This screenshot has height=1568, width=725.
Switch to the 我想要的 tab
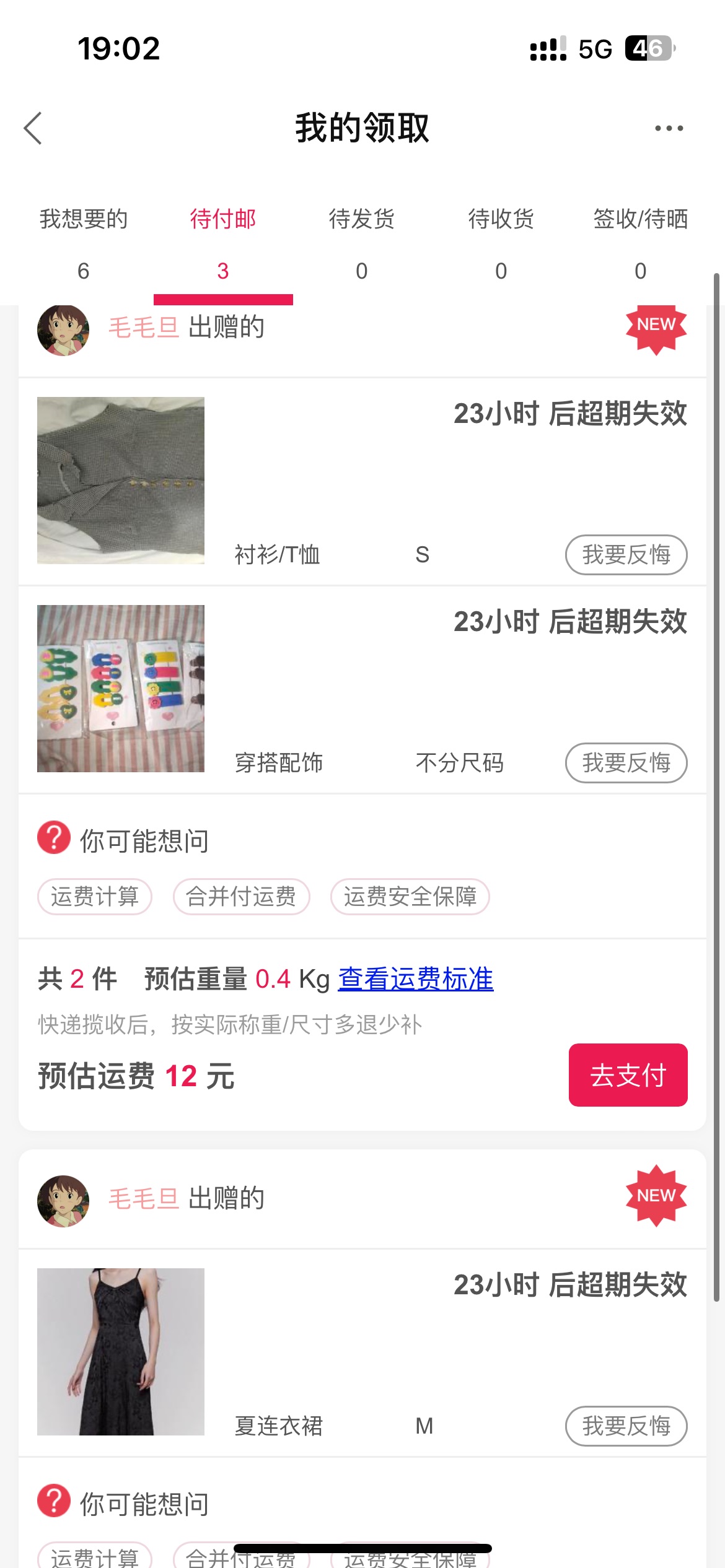(x=83, y=243)
